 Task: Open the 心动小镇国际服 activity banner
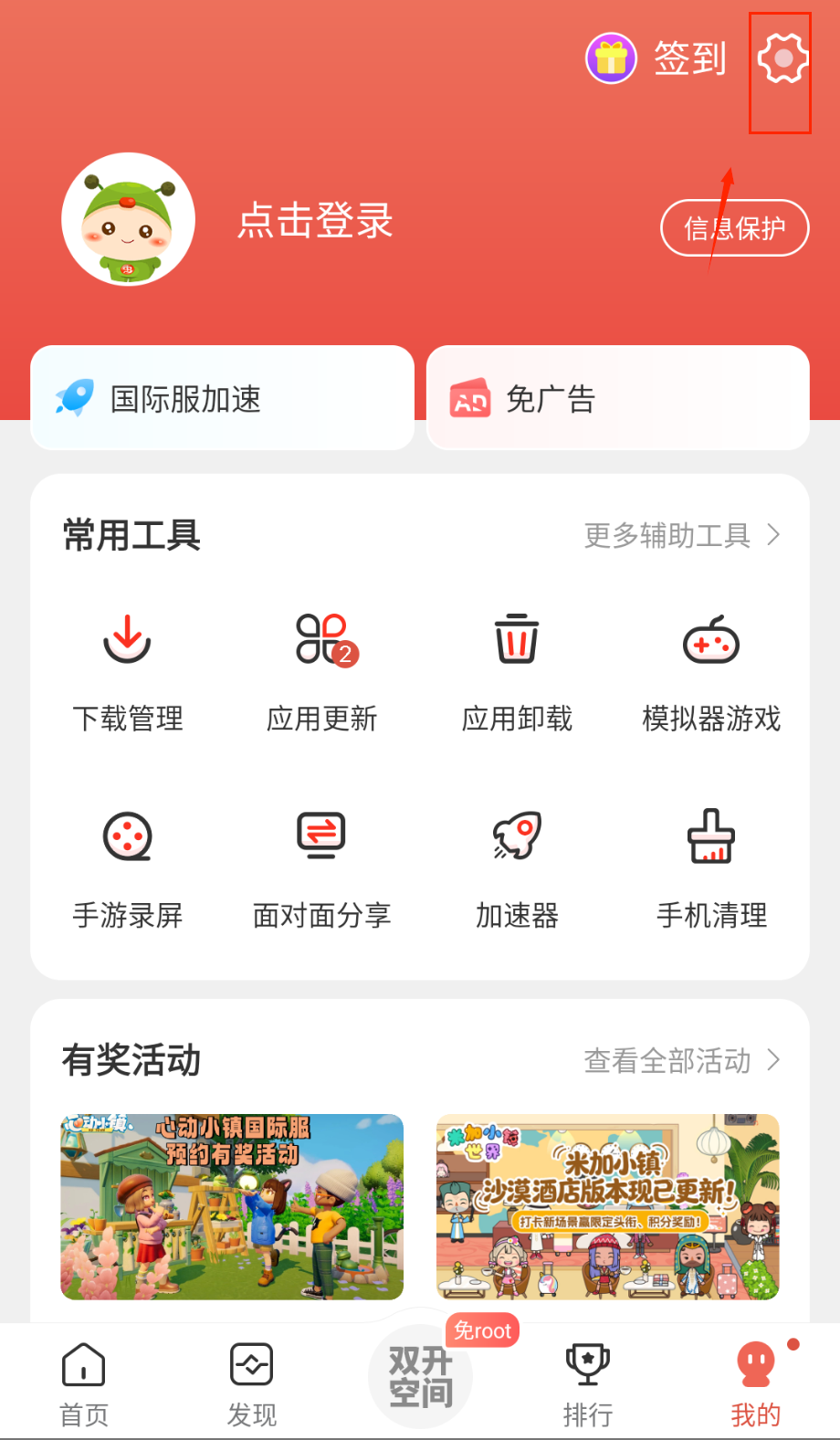tap(232, 1206)
